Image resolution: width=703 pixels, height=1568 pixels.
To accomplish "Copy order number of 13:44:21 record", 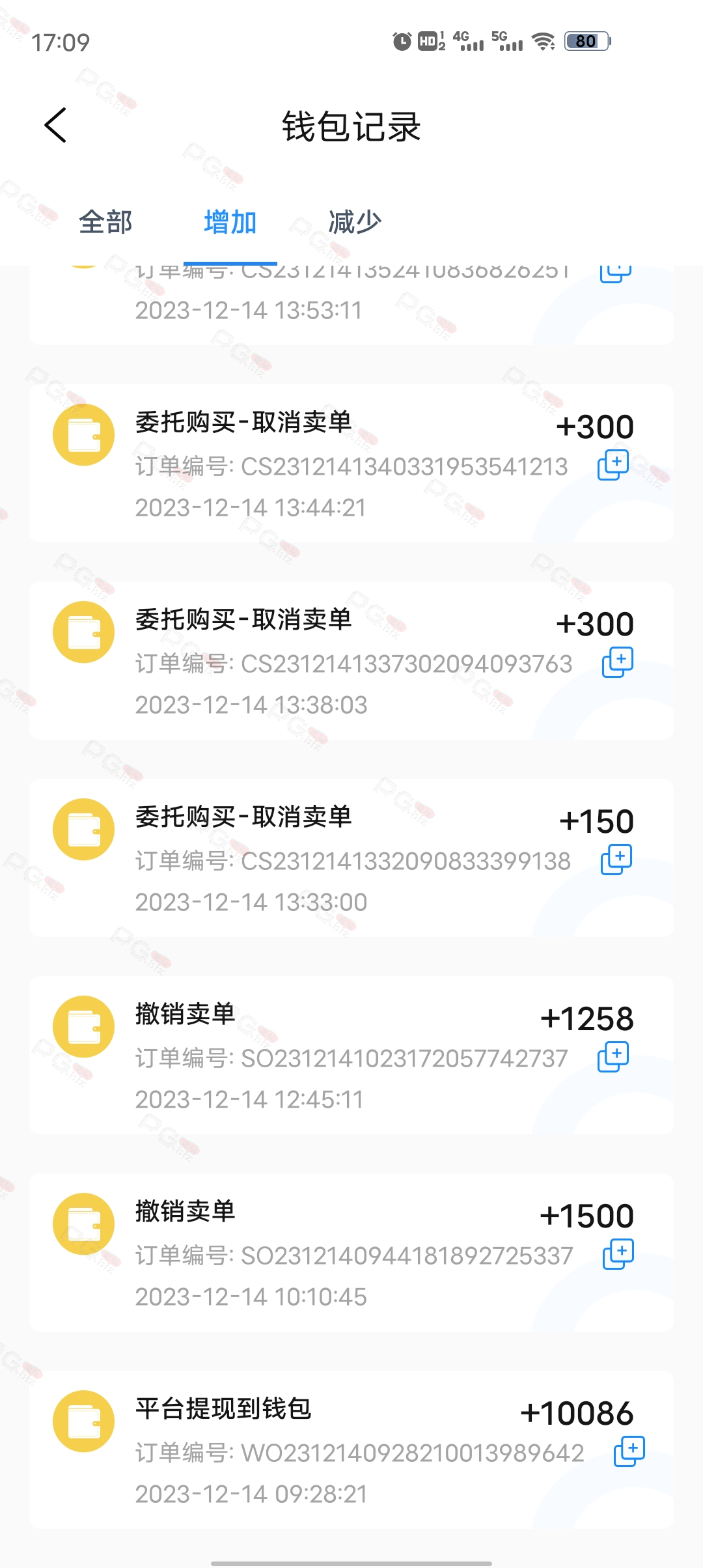I will (613, 465).
